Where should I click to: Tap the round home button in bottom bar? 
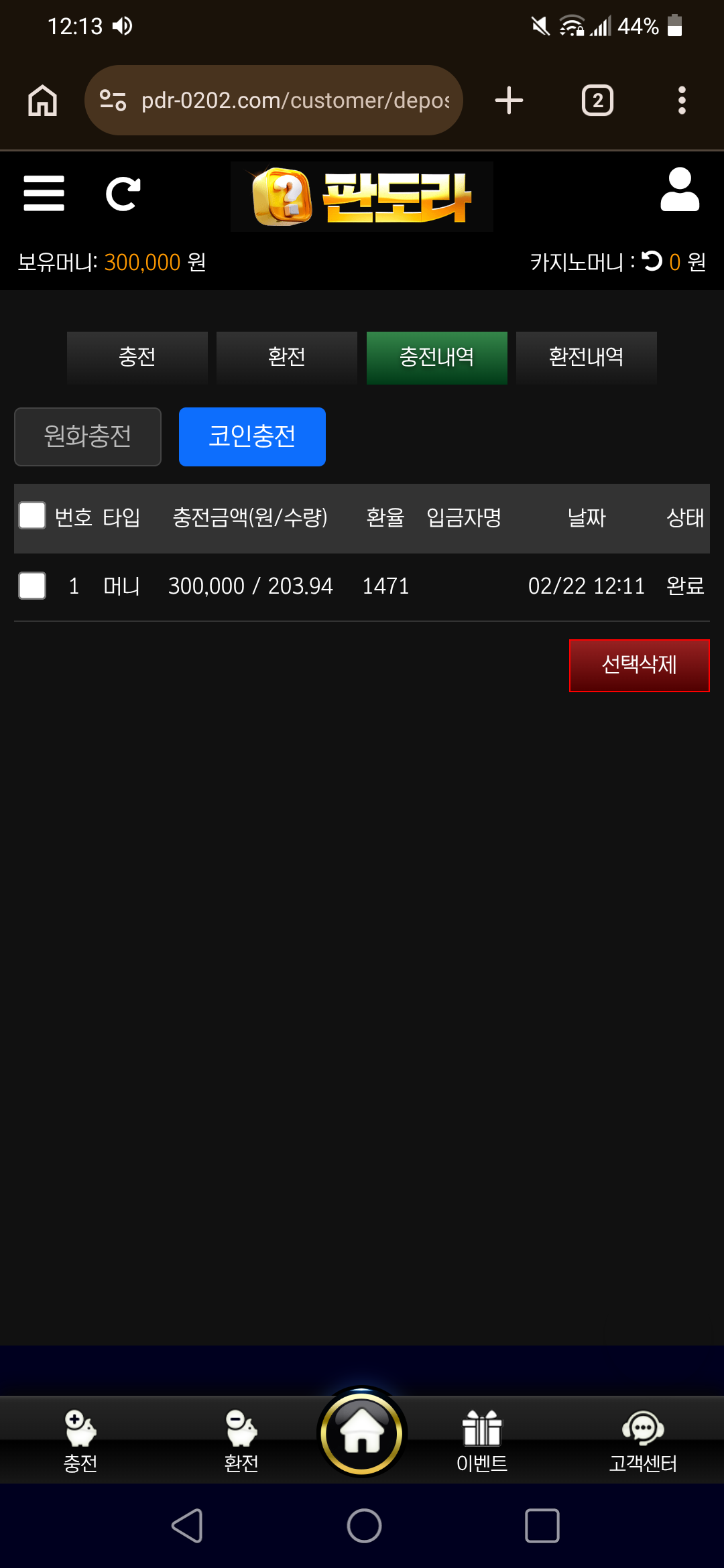pyautogui.click(x=362, y=1433)
